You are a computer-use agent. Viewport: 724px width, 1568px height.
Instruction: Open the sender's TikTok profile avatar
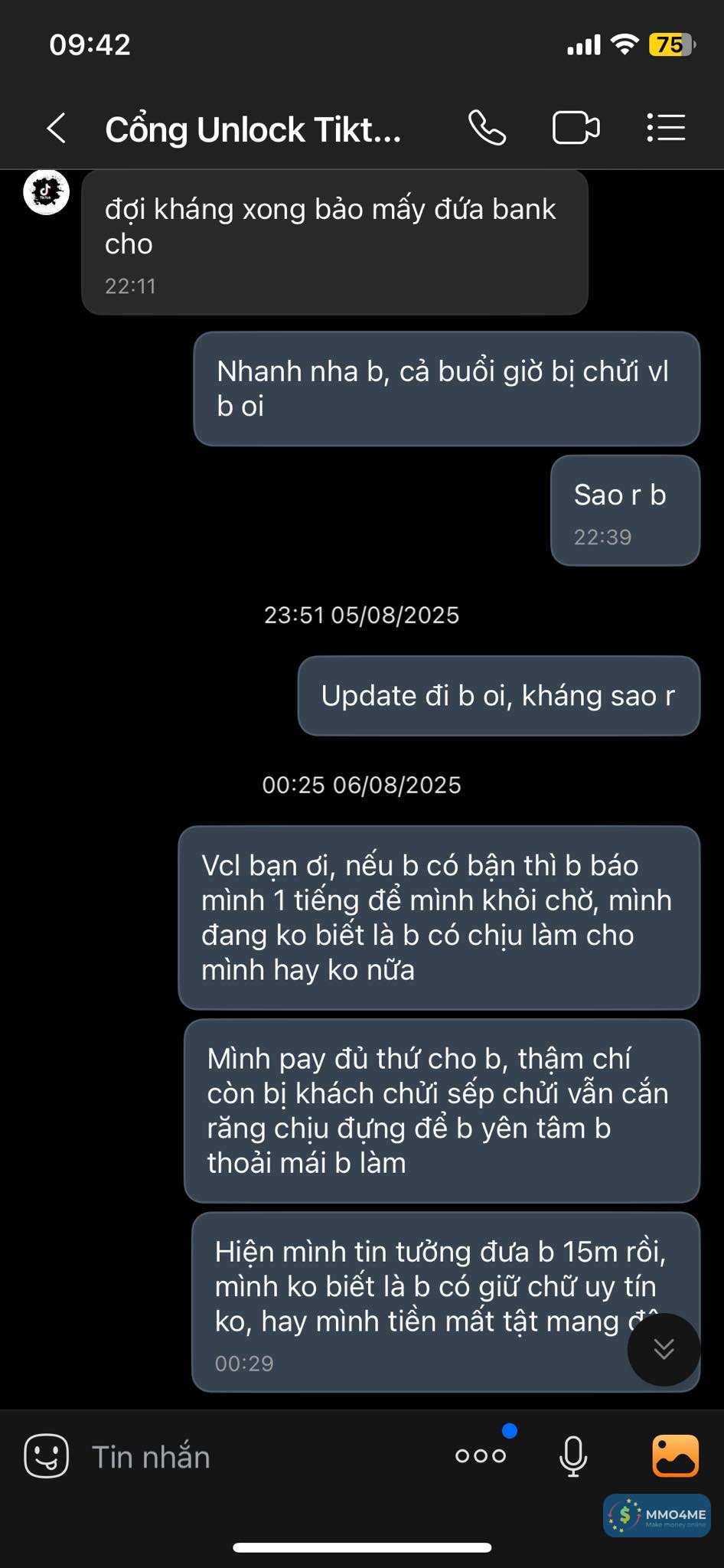(46, 192)
